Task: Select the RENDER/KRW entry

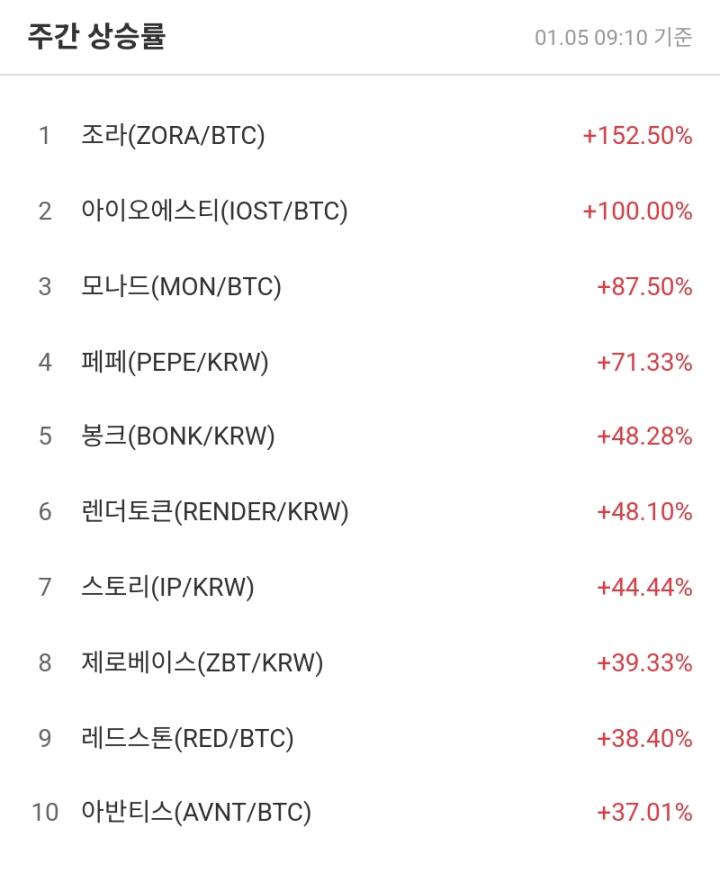Action: click(214, 512)
